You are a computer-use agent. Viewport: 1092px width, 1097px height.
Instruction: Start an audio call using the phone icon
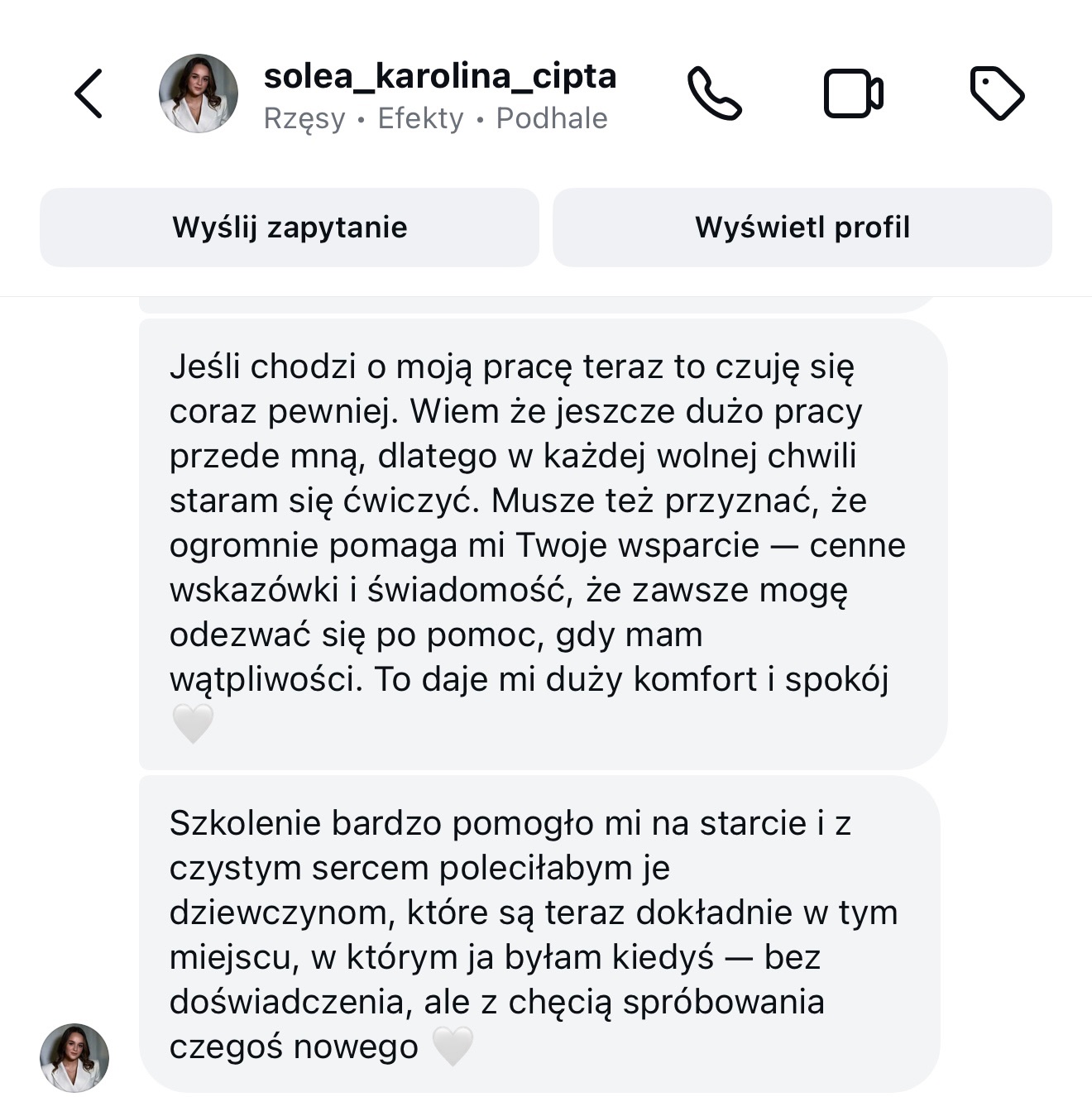tap(713, 93)
